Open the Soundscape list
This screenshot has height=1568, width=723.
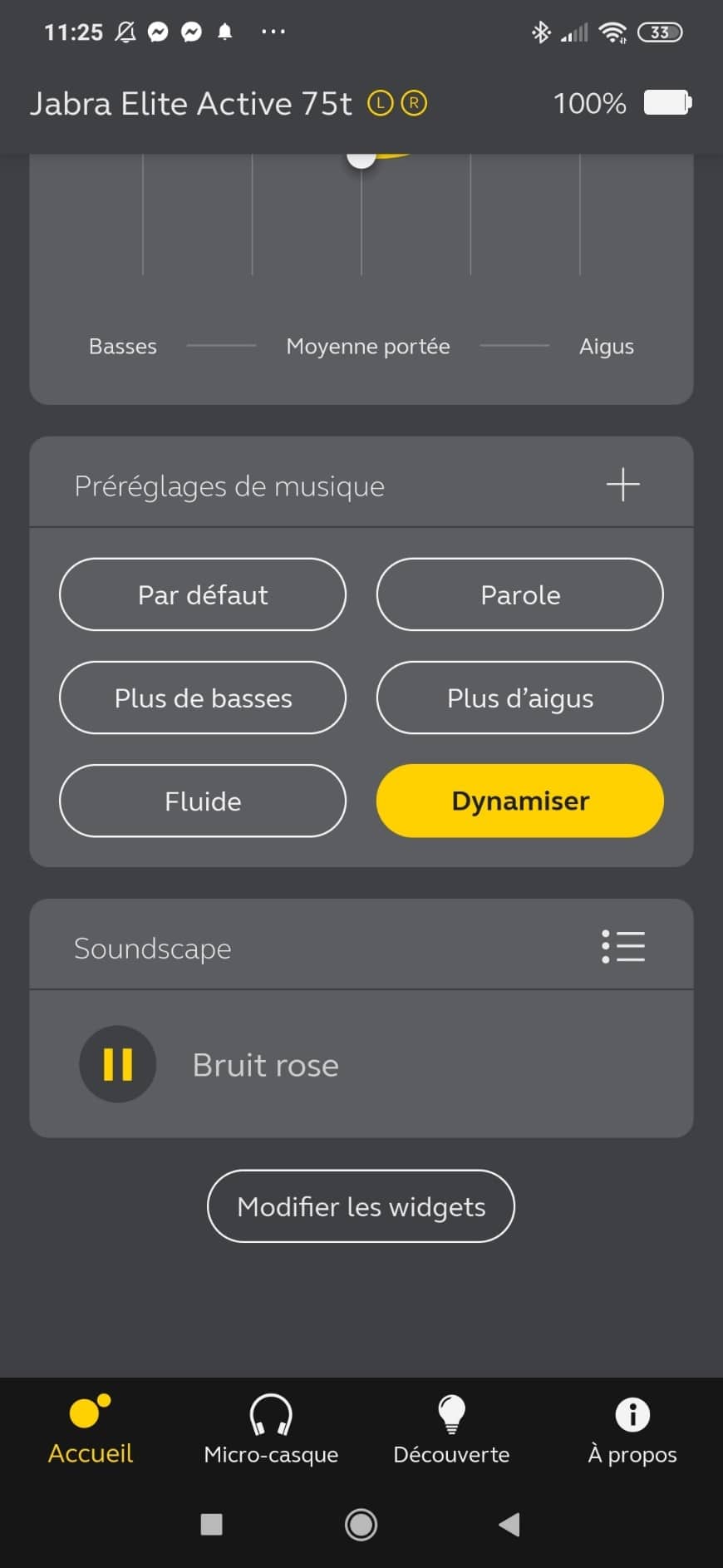click(x=623, y=946)
